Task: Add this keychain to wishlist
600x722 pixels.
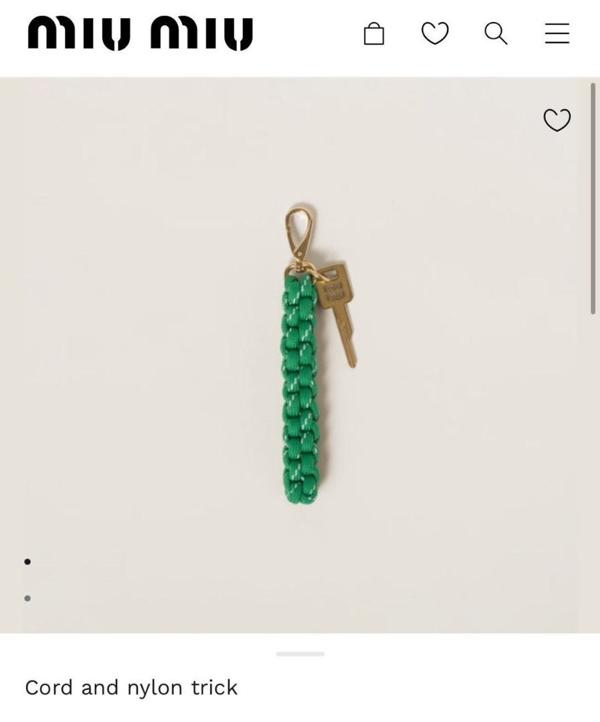Action: (x=556, y=120)
